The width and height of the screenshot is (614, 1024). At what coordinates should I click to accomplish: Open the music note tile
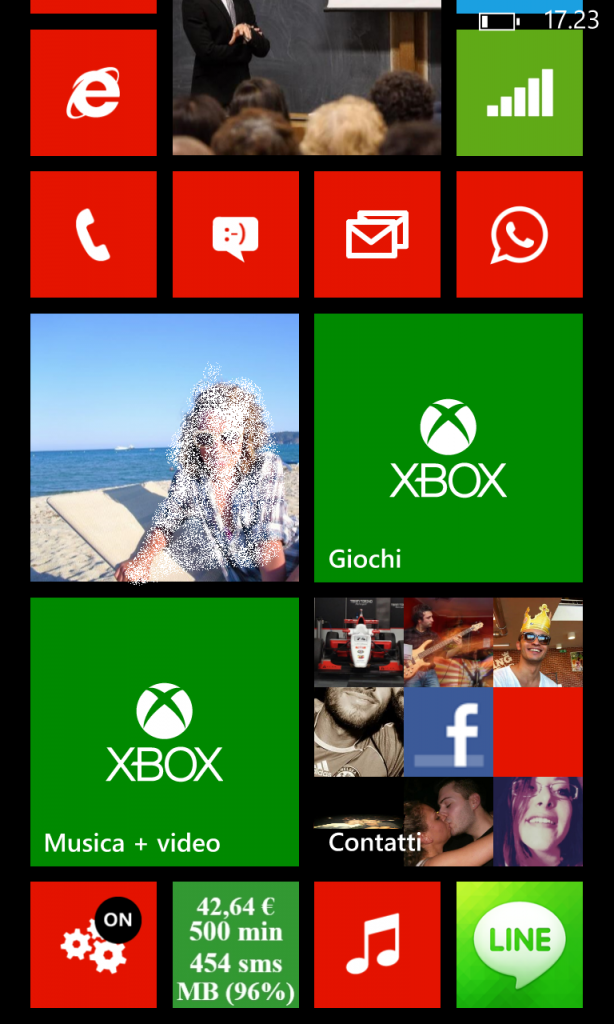pyautogui.click(x=377, y=944)
